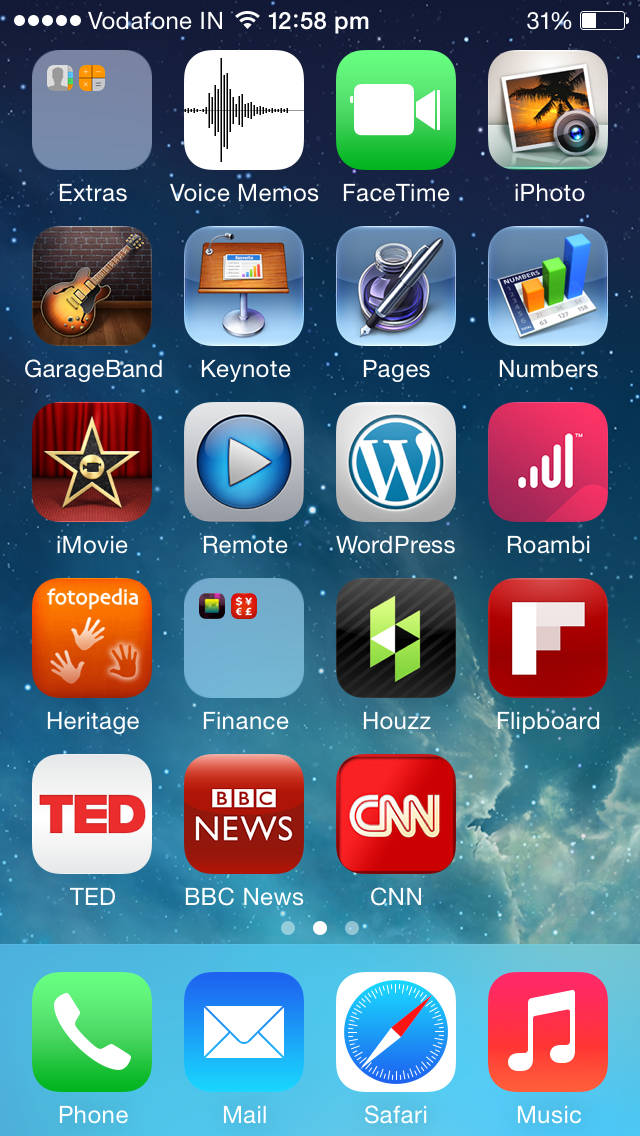Screen dimensions: 640x1136
Task: Open BBC News app
Action: click(244, 814)
